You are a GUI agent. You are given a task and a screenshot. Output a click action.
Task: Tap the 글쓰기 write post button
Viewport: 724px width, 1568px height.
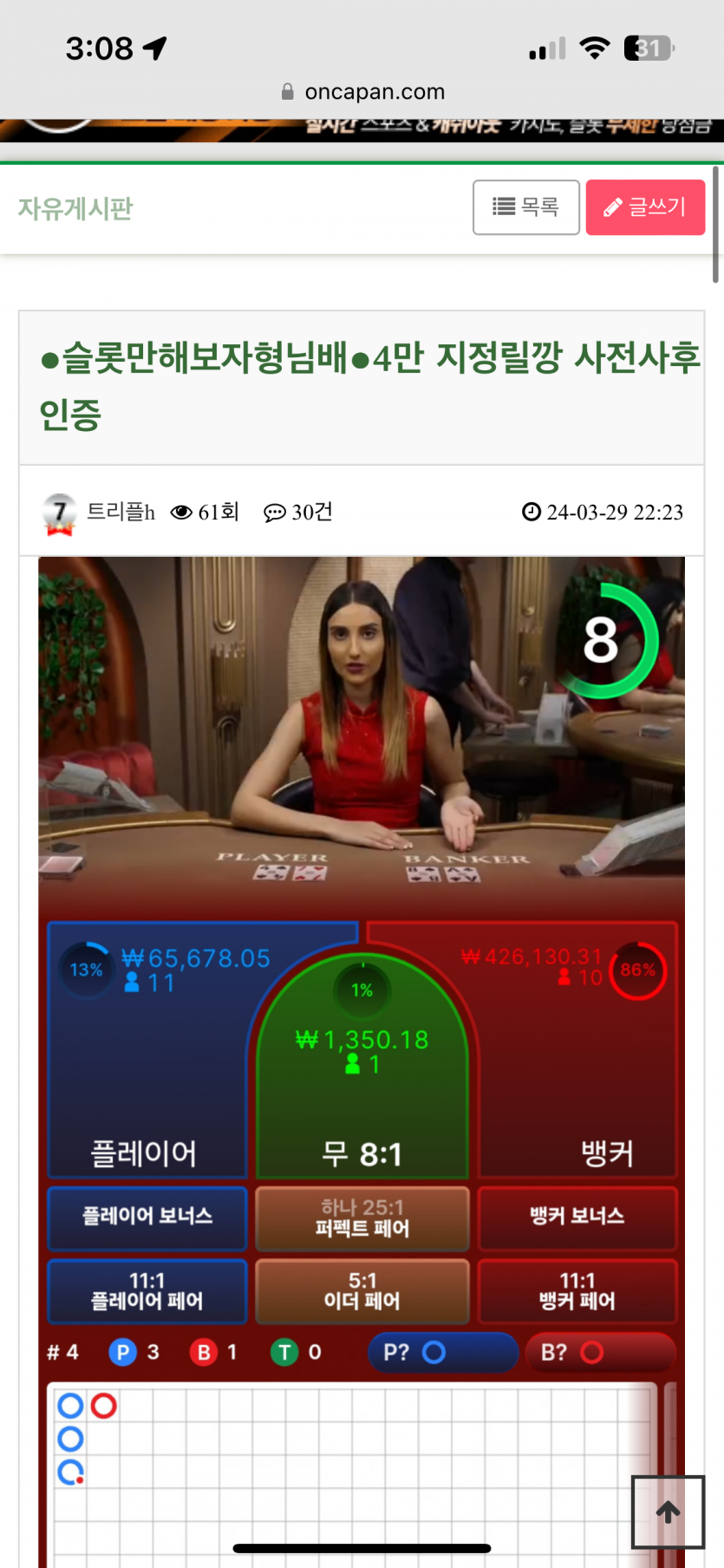click(645, 207)
